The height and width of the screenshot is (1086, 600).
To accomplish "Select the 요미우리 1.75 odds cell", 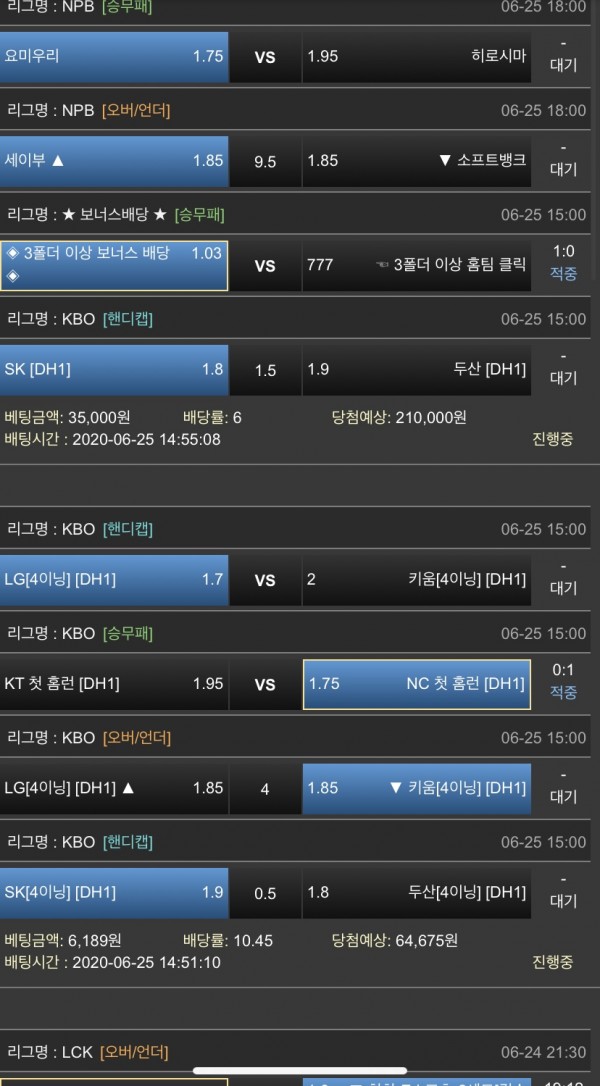I will [x=114, y=57].
